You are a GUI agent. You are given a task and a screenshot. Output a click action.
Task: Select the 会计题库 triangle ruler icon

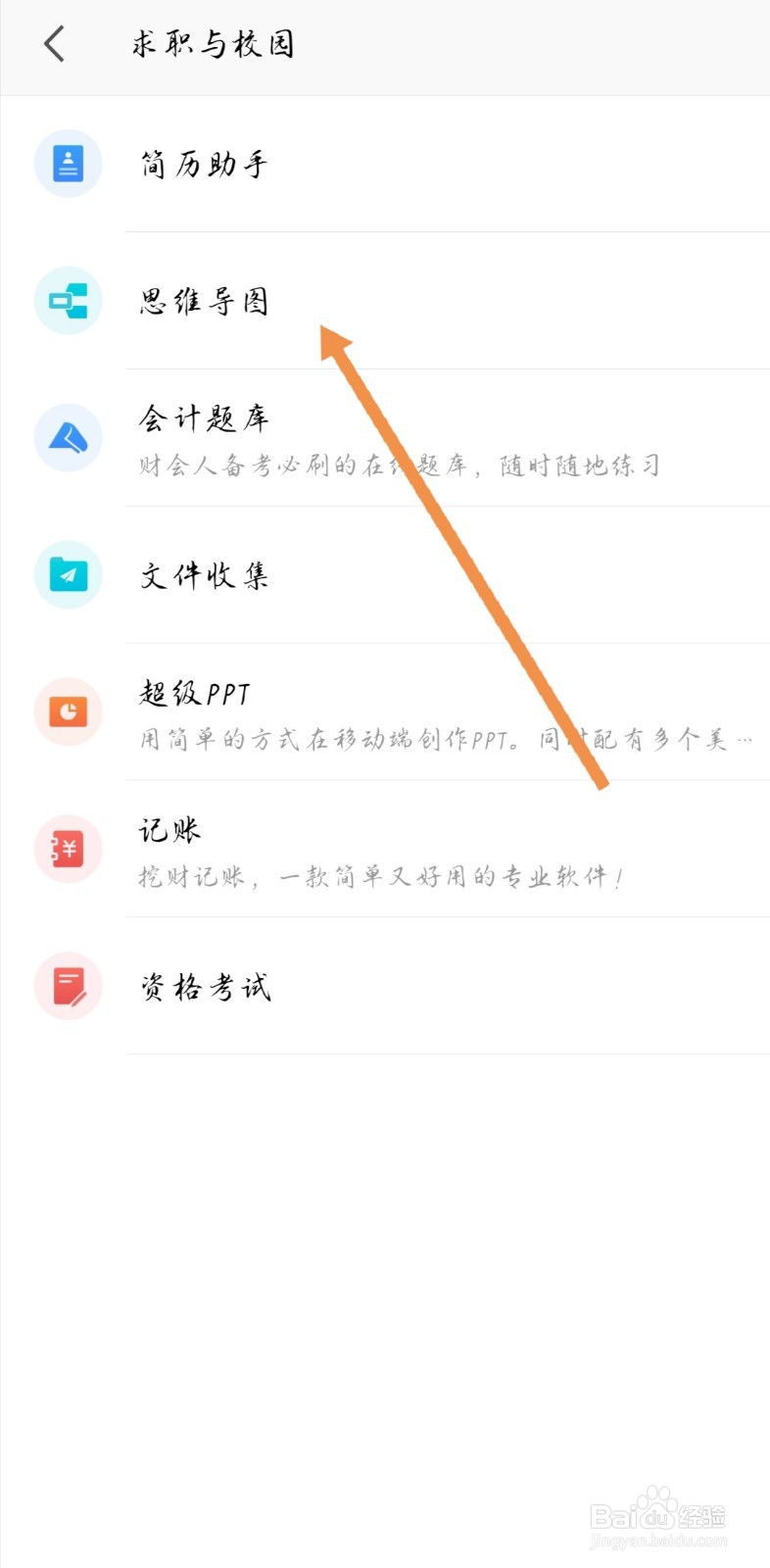68,438
